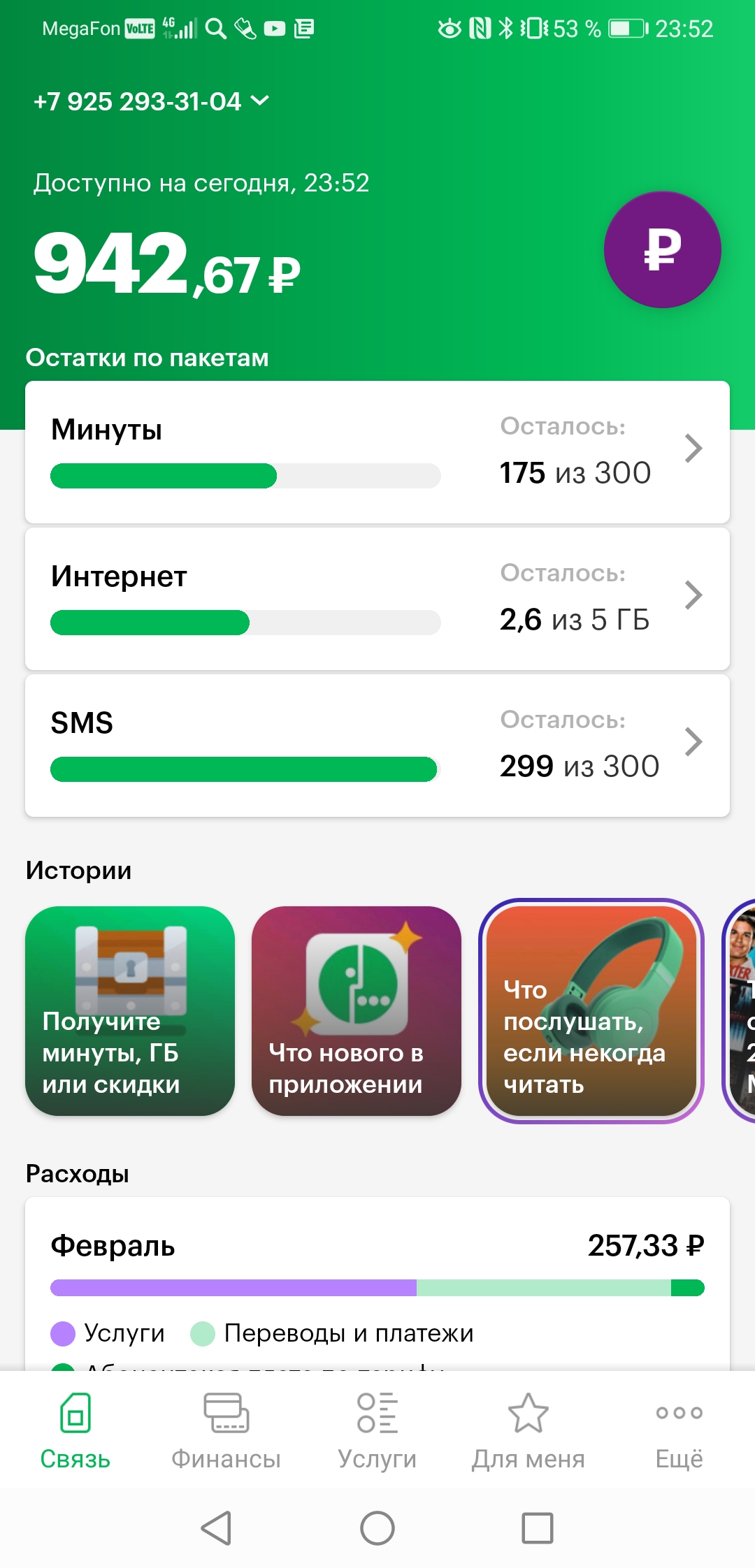Open story Что нового в приложении
755x1568 pixels.
point(357,1010)
